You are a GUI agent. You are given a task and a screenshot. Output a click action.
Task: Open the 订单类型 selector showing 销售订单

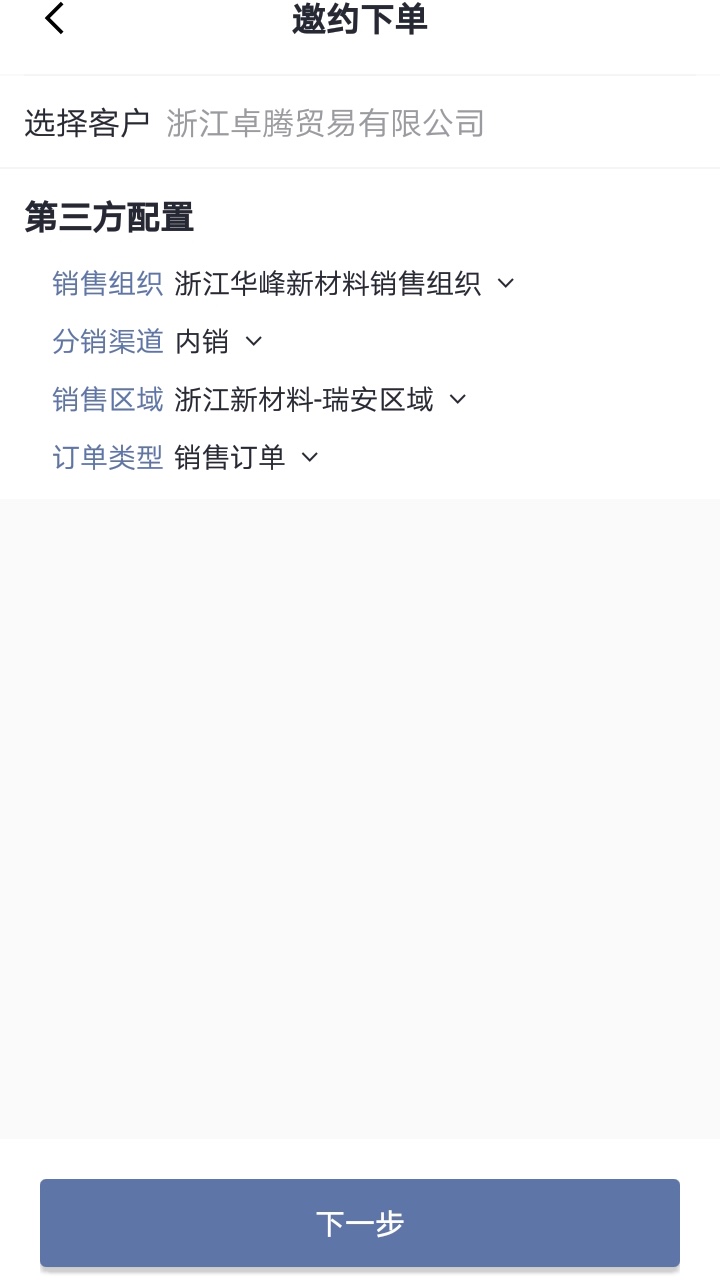click(230, 458)
